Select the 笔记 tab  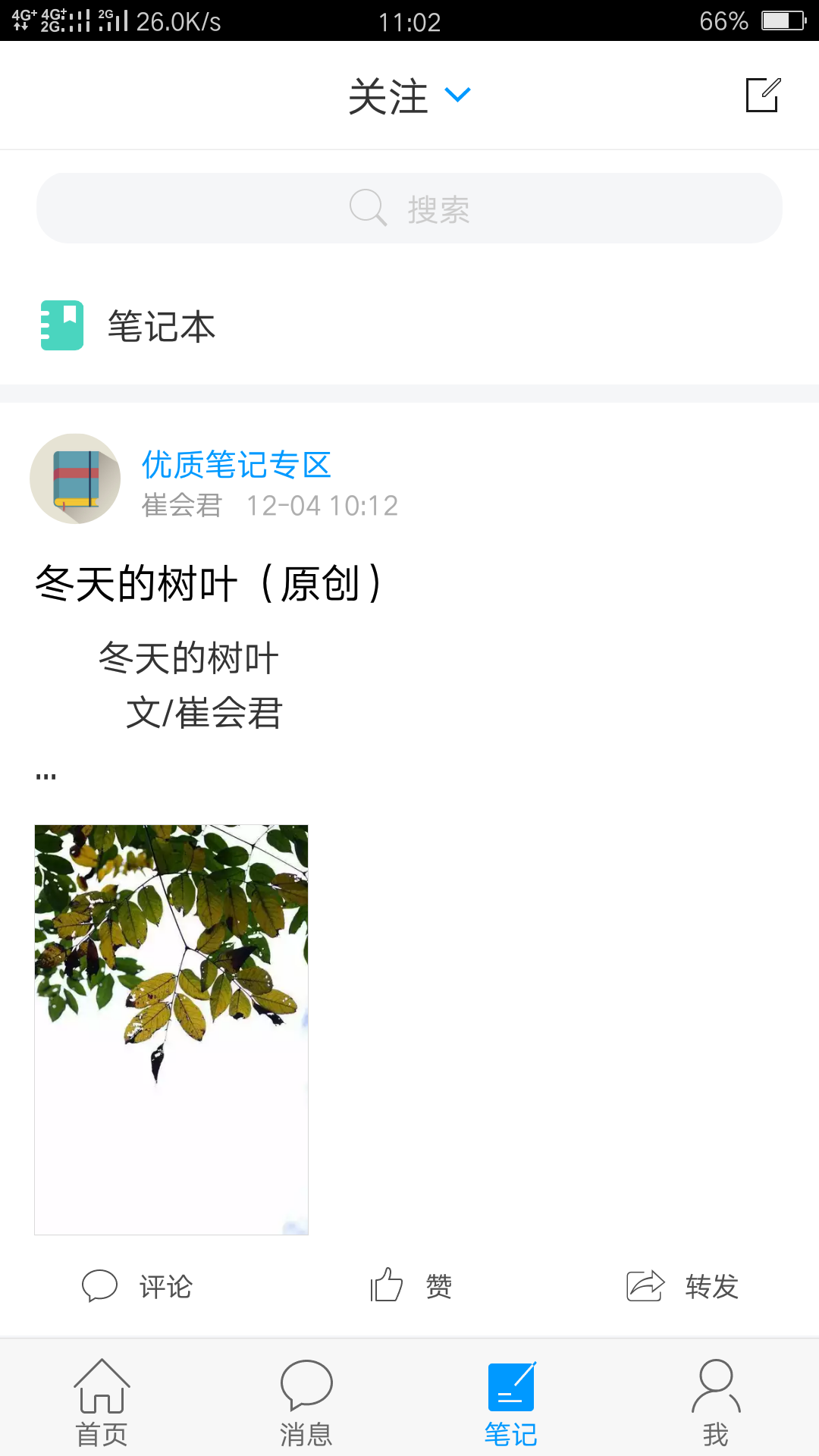point(511,1402)
